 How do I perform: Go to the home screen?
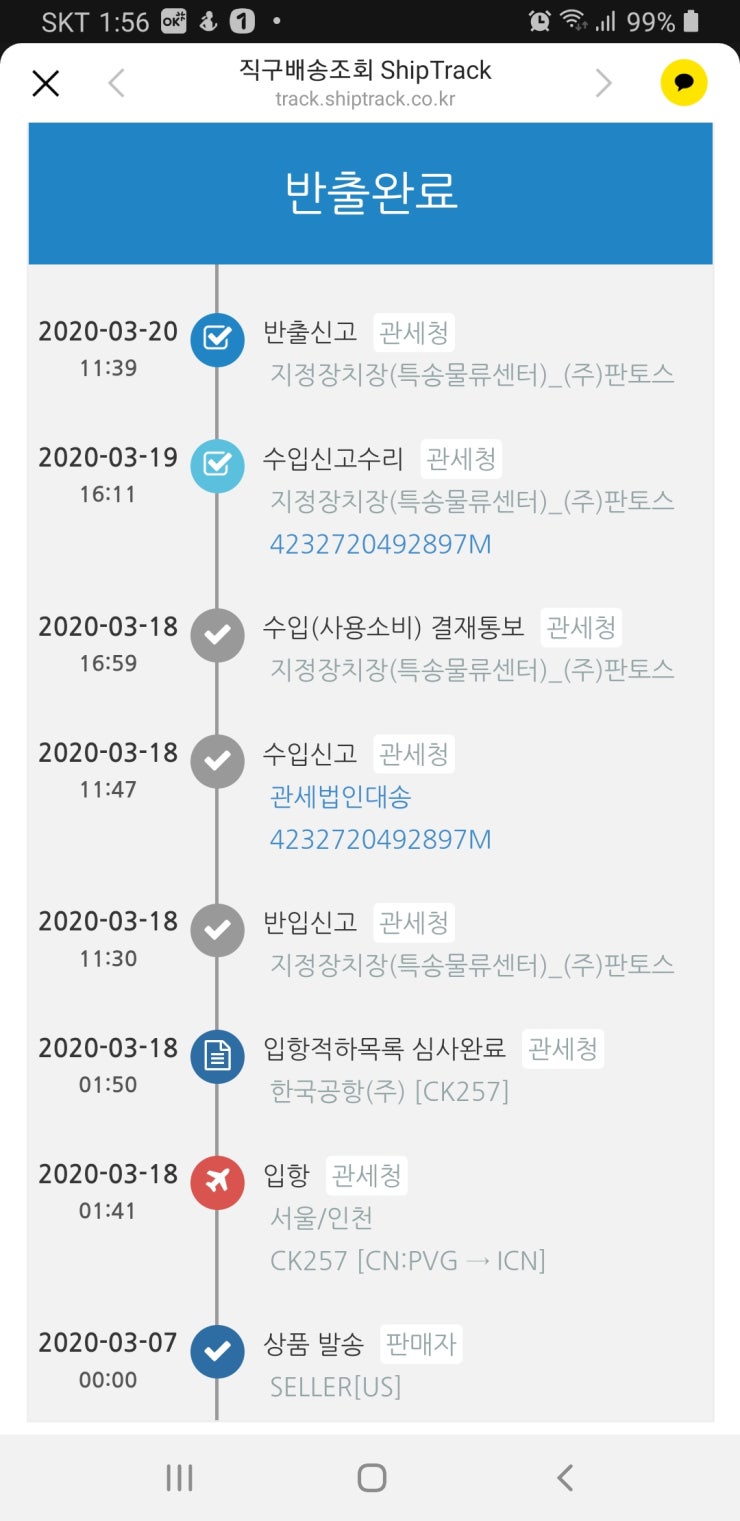pyautogui.click(x=371, y=1478)
